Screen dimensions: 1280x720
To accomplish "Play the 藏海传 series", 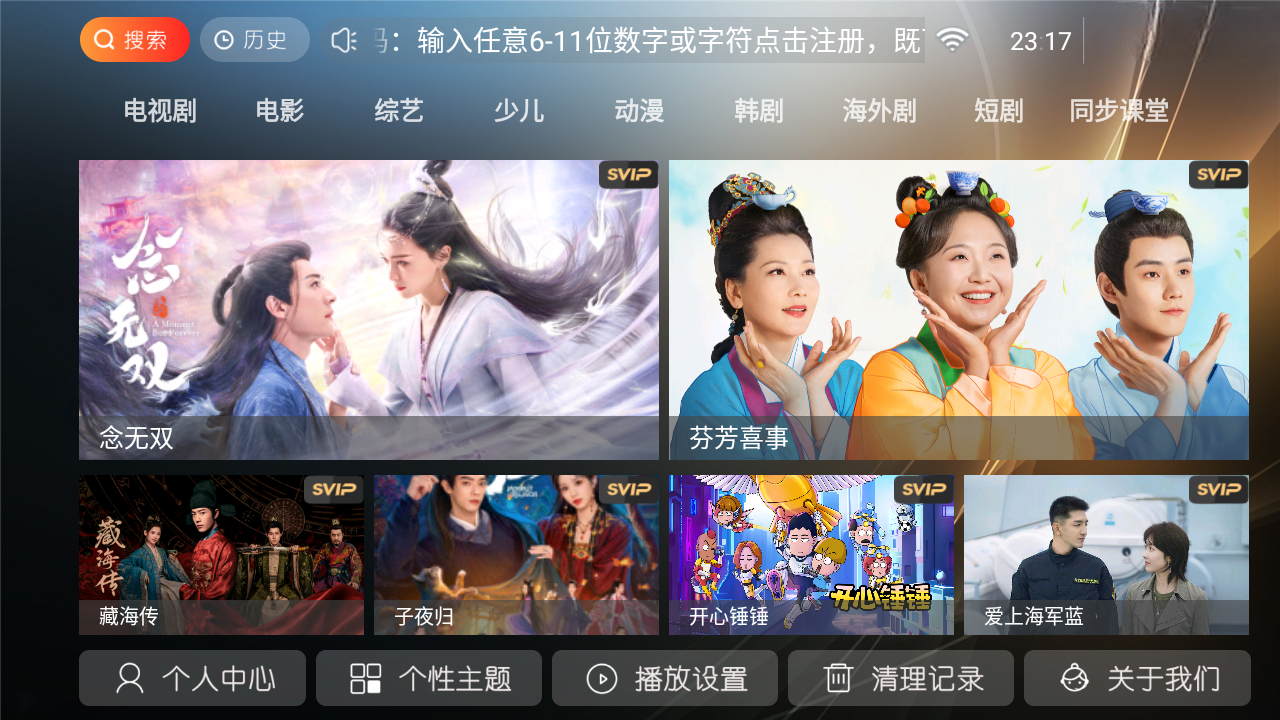I will pos(221,554).
